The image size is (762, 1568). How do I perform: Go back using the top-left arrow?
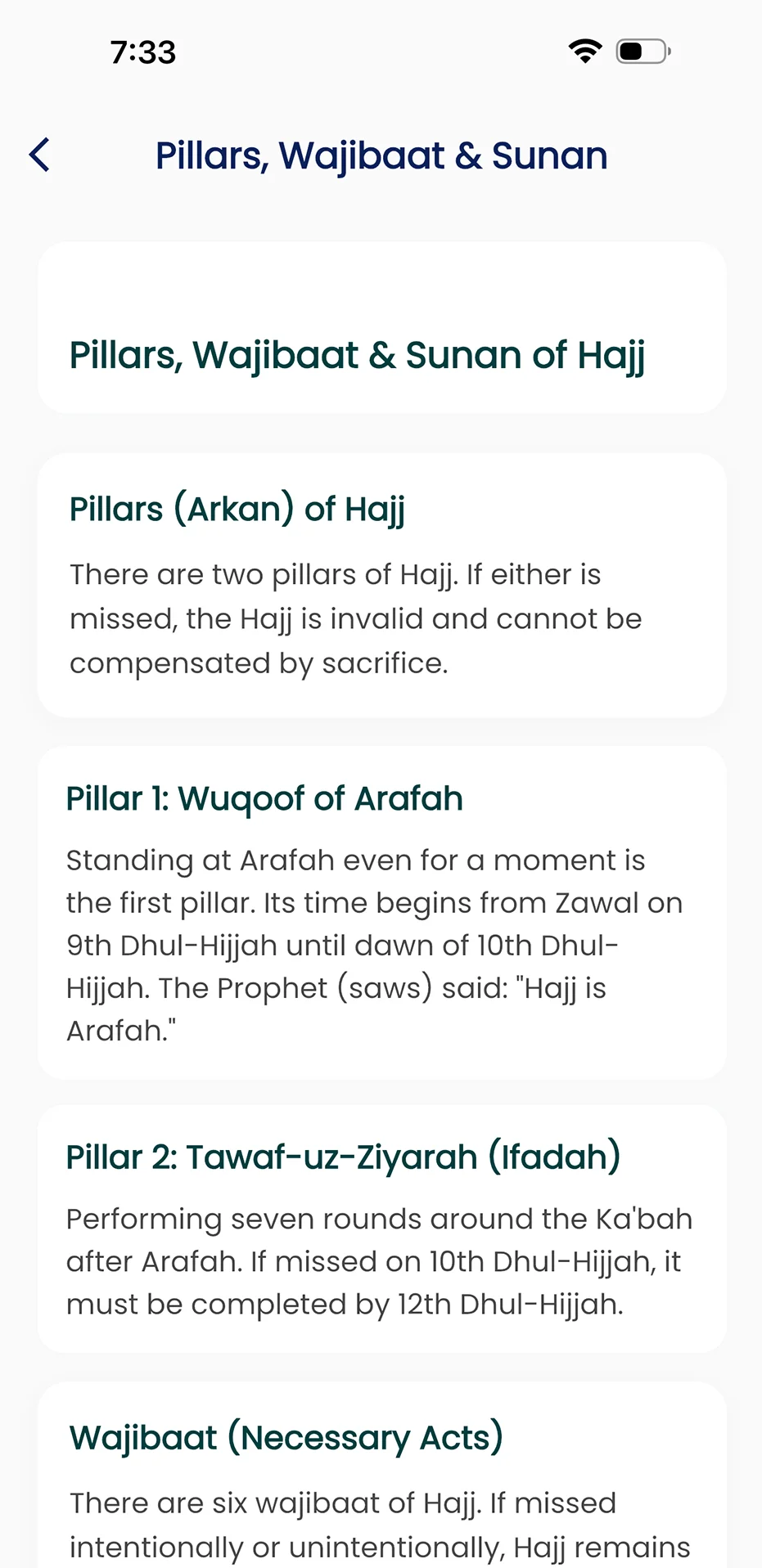point(39,155)
